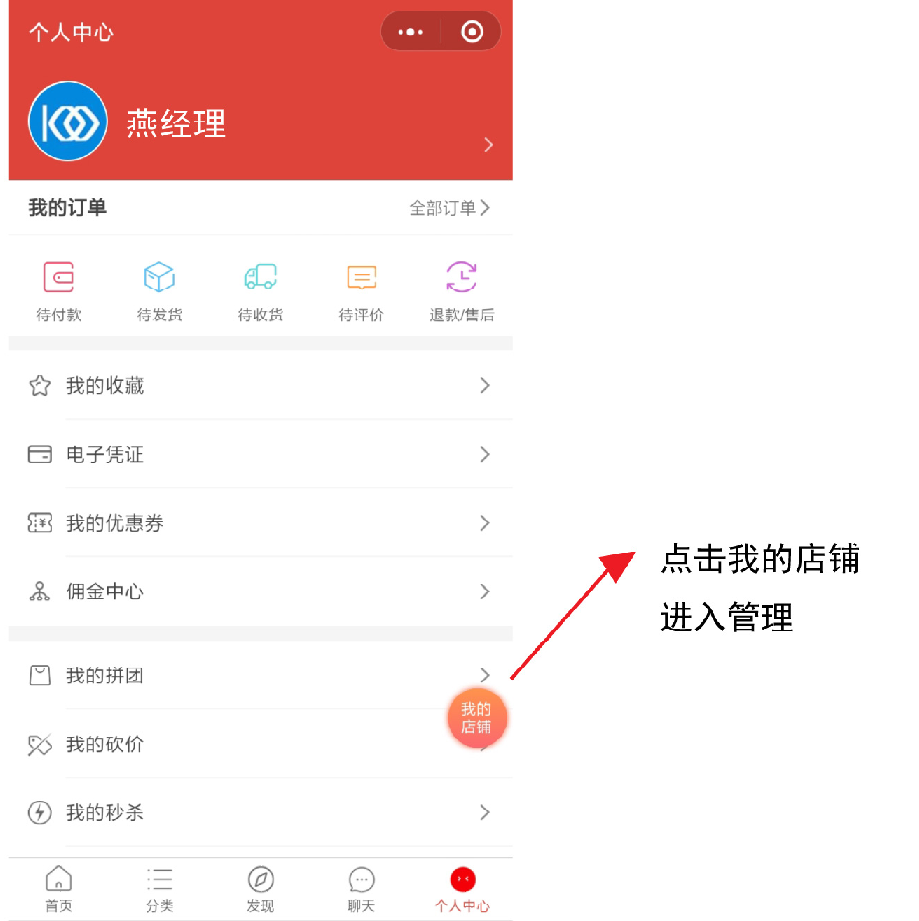Viewport: 919px width, 921px height.
Task: Tap the floating 我的店铺 button
Action: coord(477,718)
